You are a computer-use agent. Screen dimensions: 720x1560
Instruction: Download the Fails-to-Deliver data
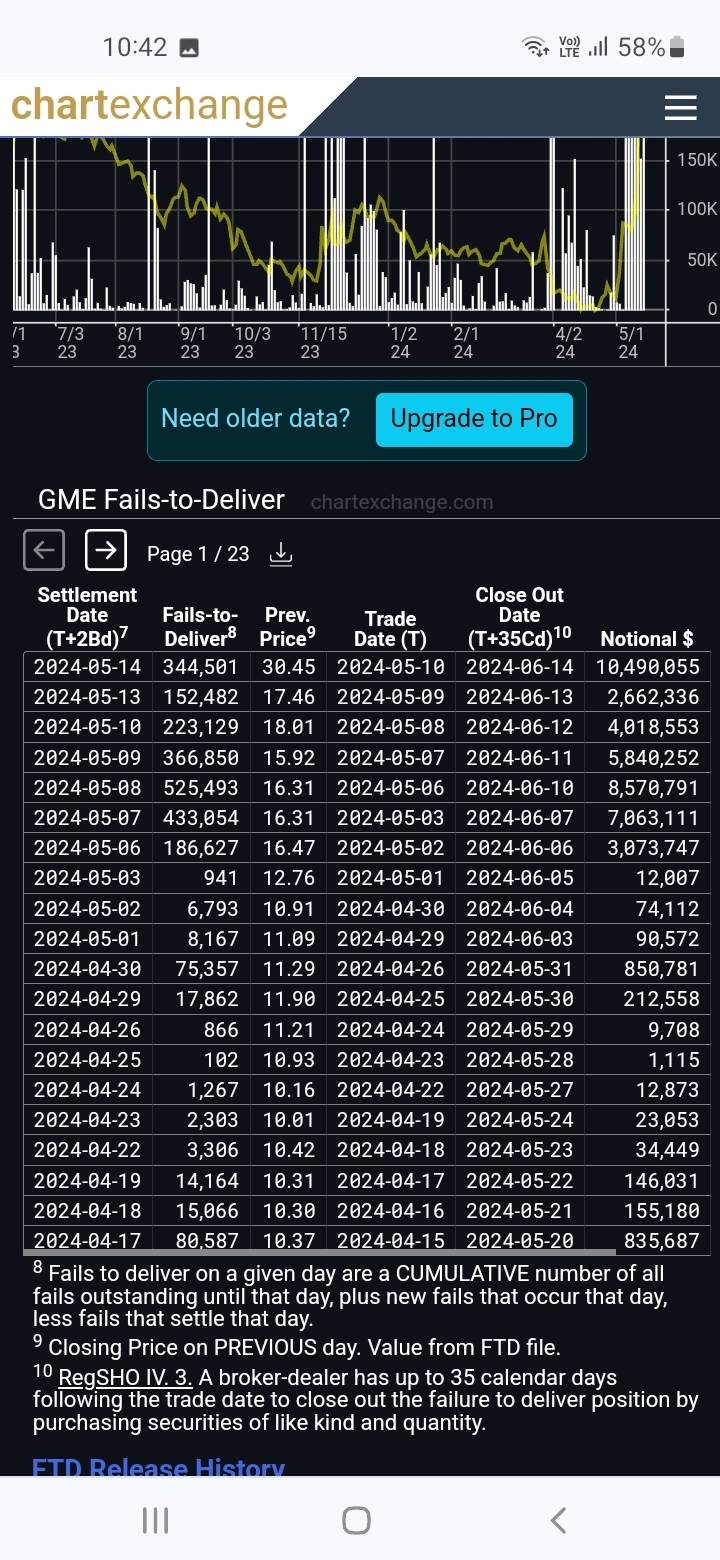pyautogui.click(x=281, y=553)
